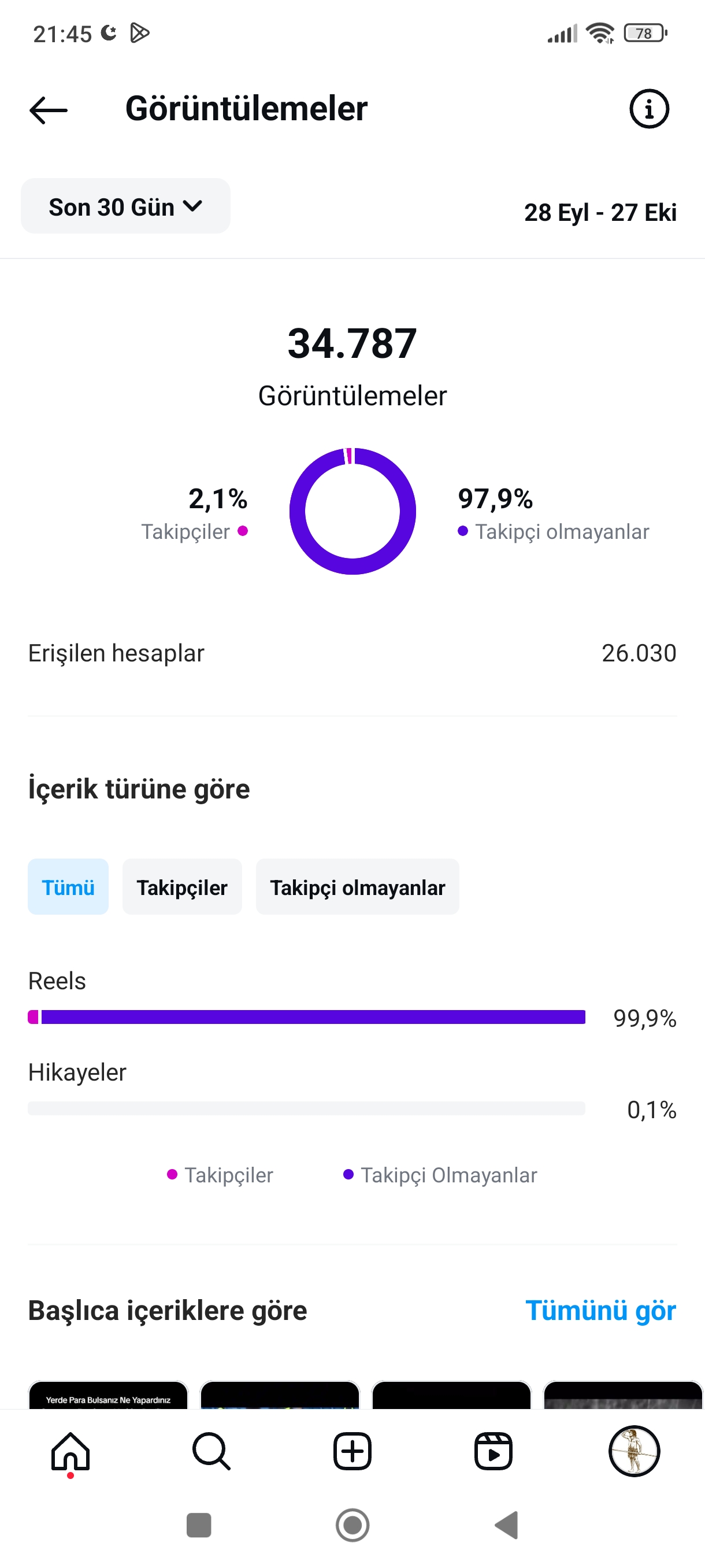
Task: Open the info icon beside Görüntülemeler
Action: (648, 109)
